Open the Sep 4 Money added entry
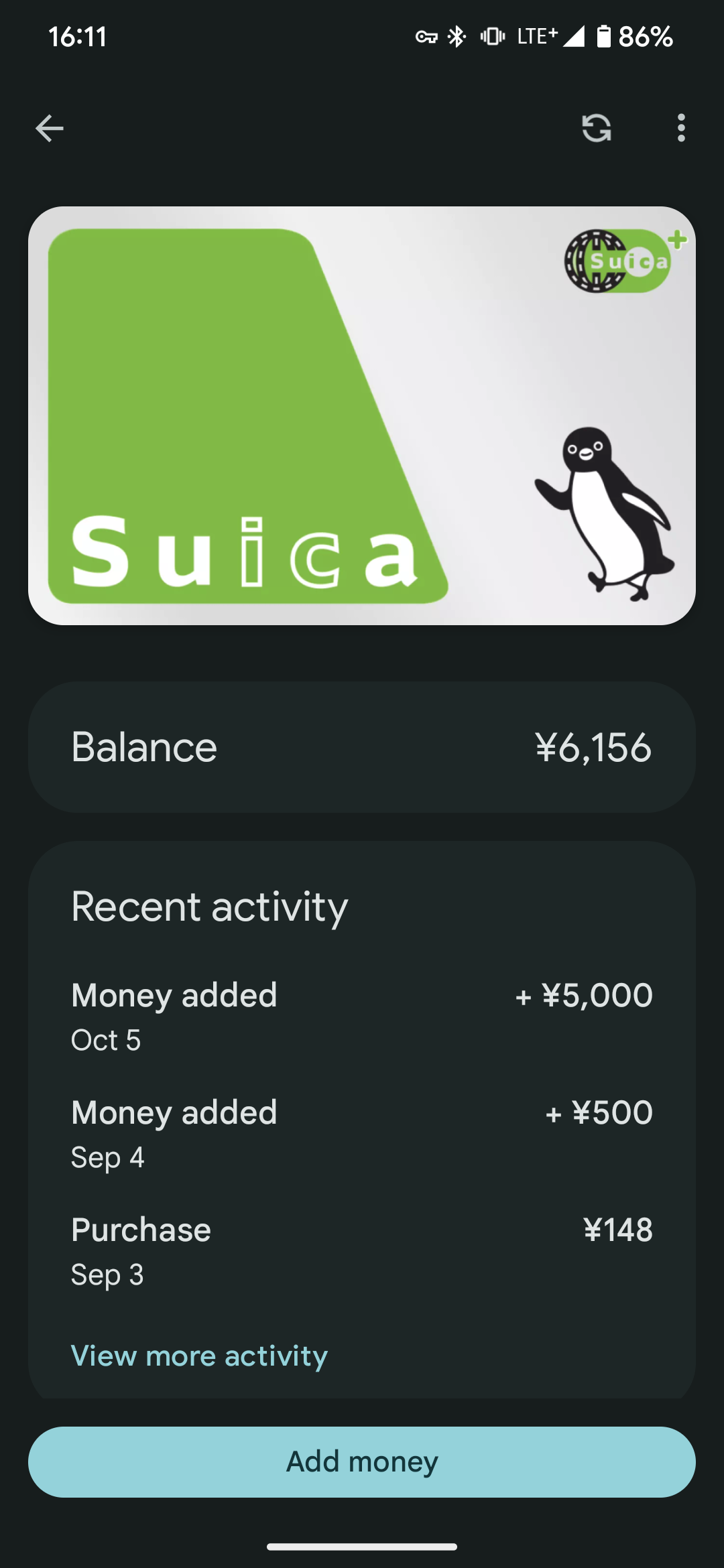Screen dimensions: 724x1568 362,1133
